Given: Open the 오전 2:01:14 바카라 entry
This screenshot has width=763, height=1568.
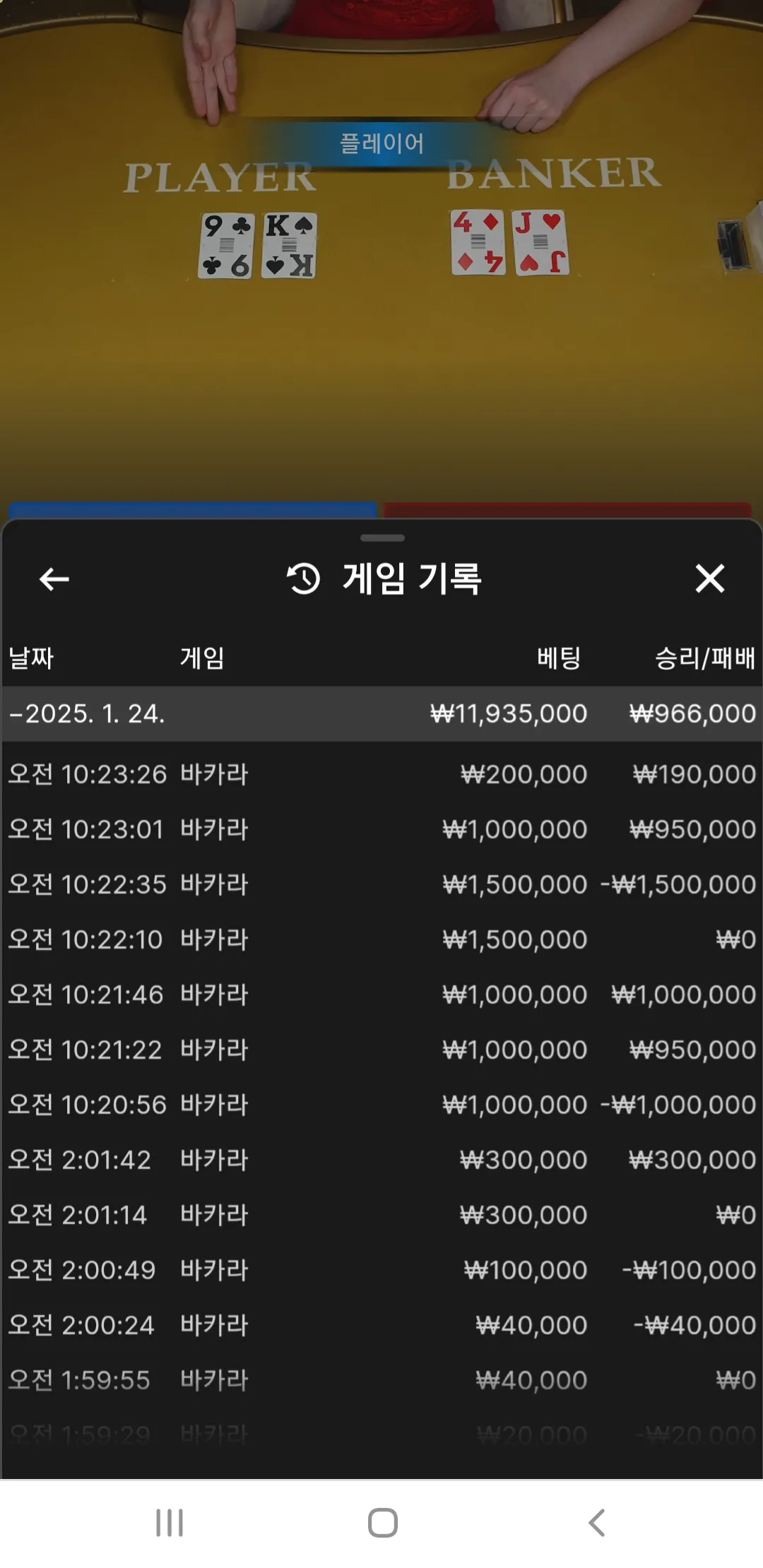Looking at the screenshot, I should point(381,1215).
